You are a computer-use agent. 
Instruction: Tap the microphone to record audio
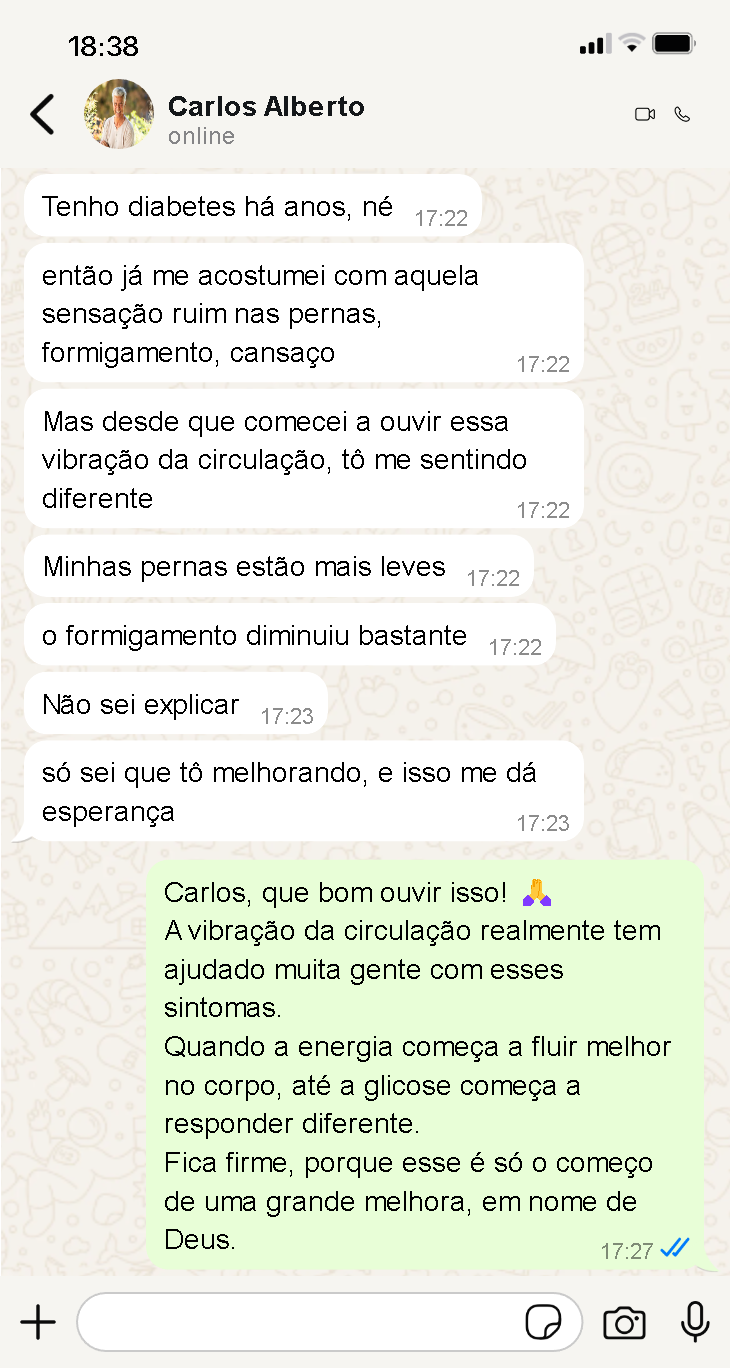695,1323
